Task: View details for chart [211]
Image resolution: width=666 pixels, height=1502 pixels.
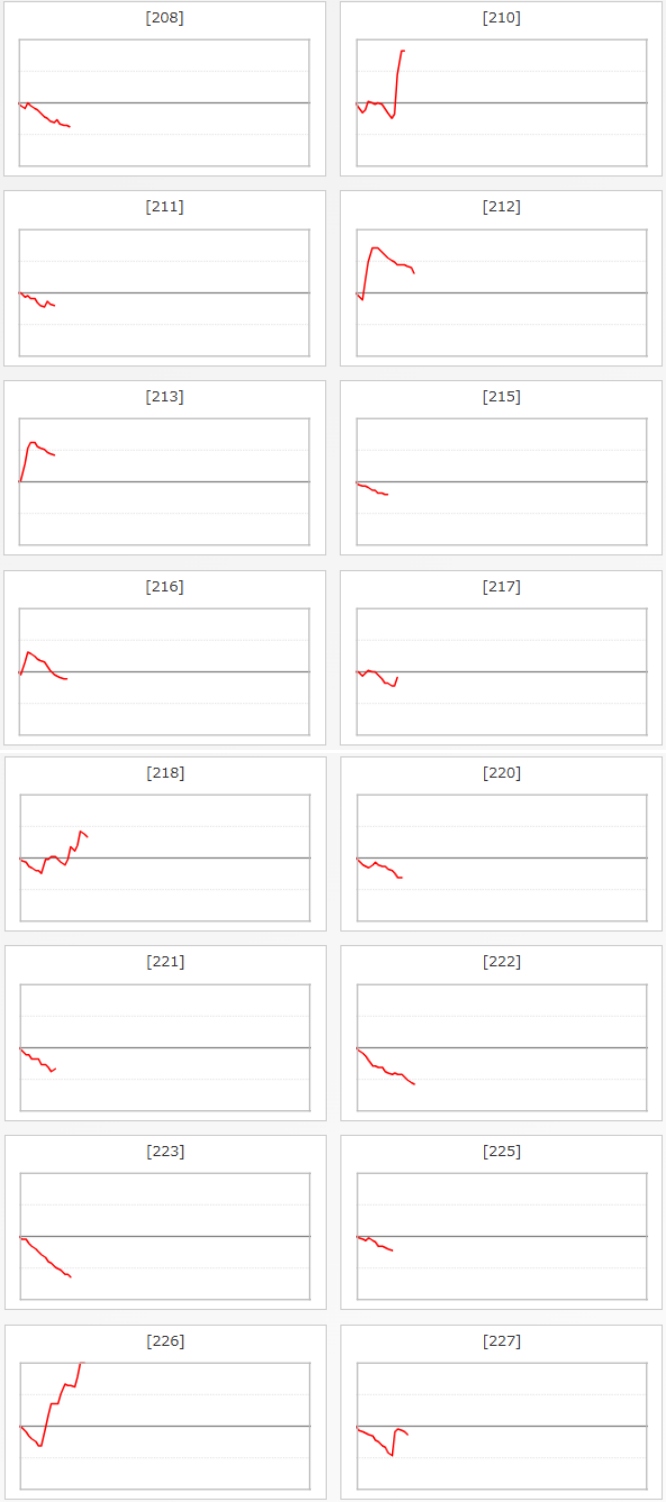Action: click(165, 278)
